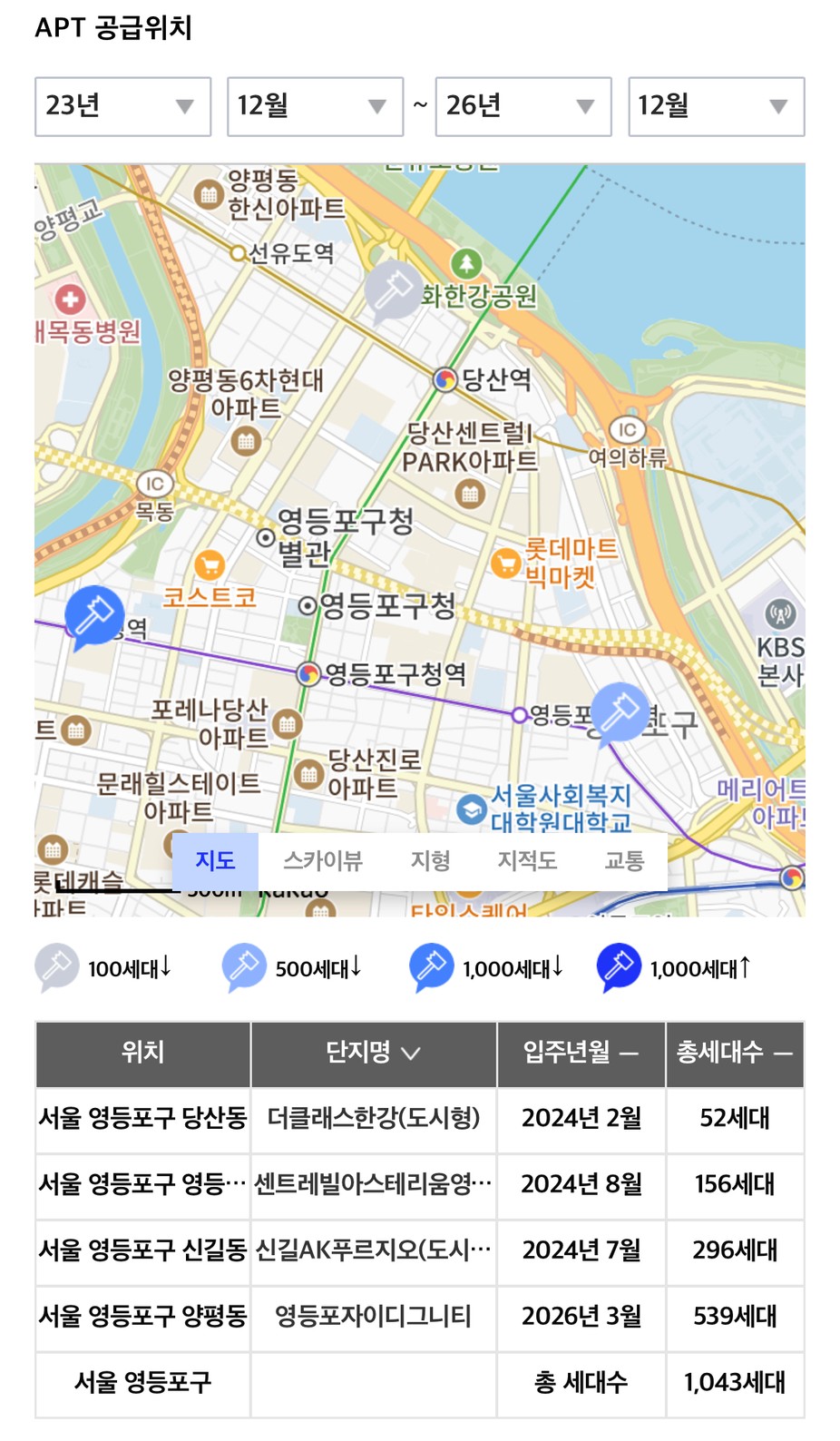Sort table by 단지명 column
The width and height of the screenshot is (840, 1441).
[x=374, y=1053]
